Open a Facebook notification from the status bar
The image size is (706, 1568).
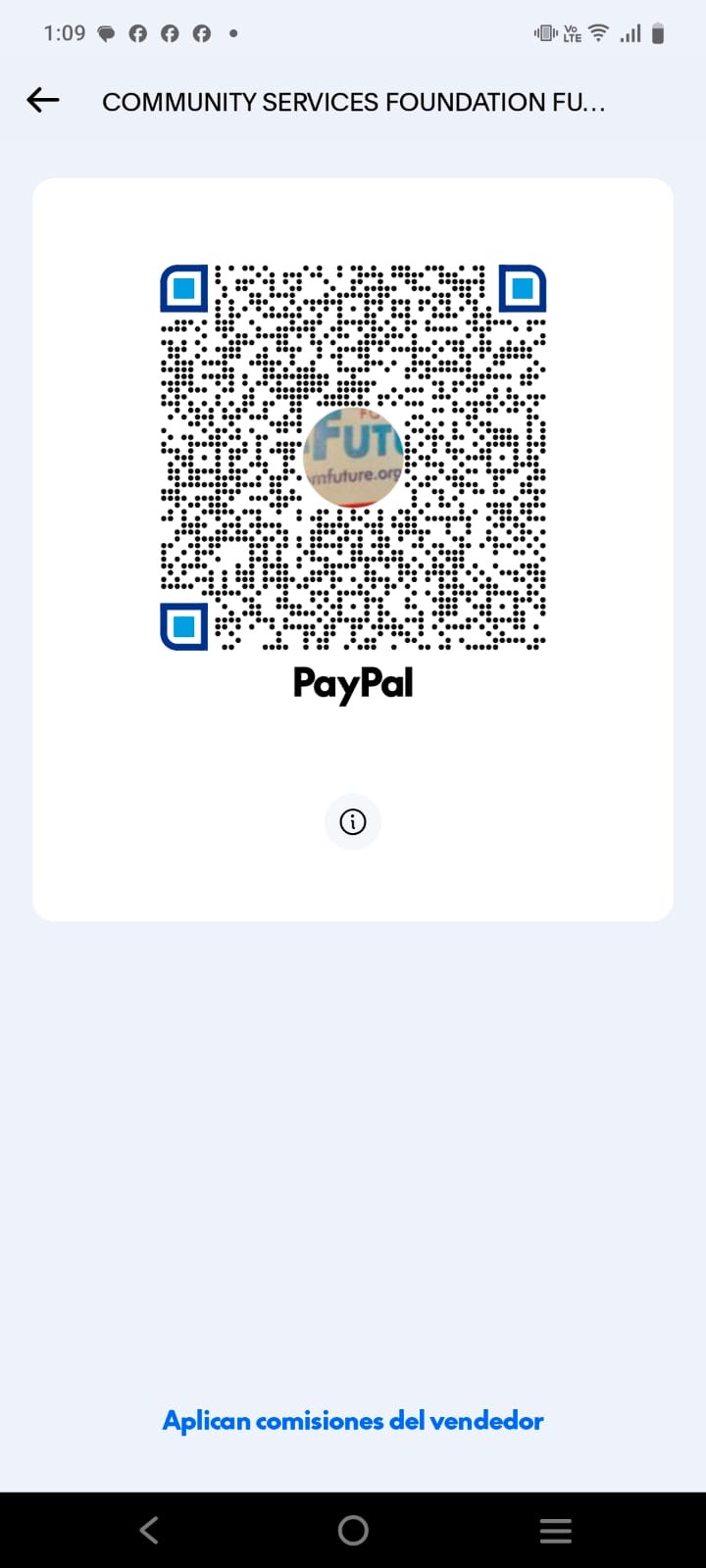pos(137,32)
